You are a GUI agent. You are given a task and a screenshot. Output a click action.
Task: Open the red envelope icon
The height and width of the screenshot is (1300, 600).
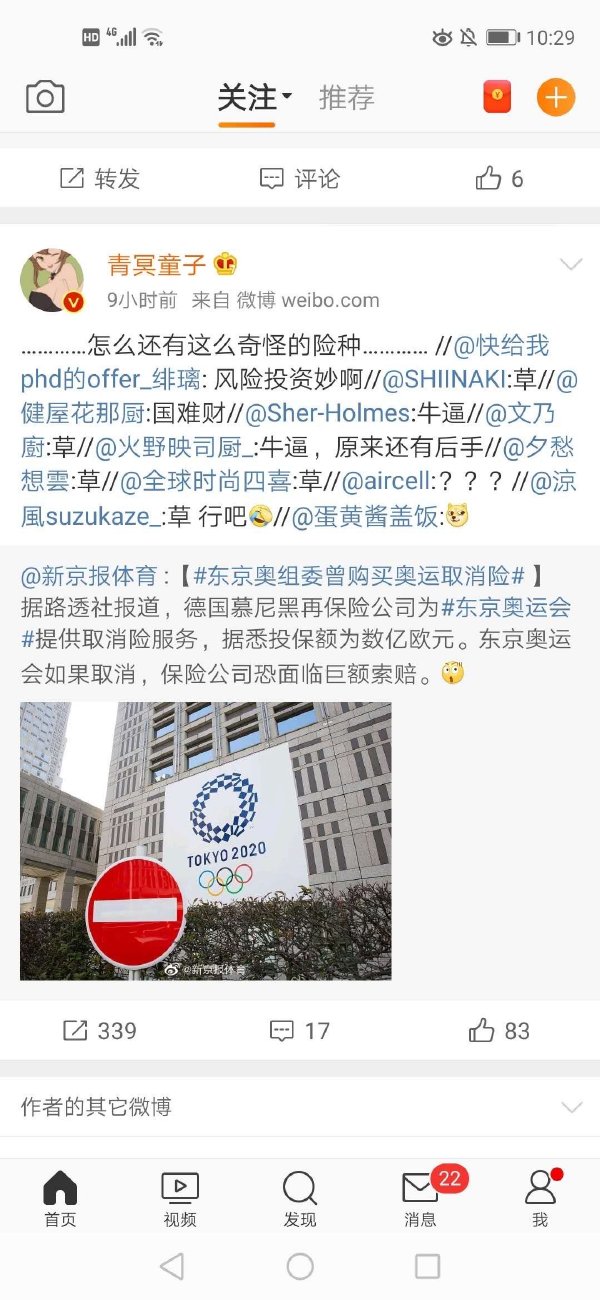(497, 97)
